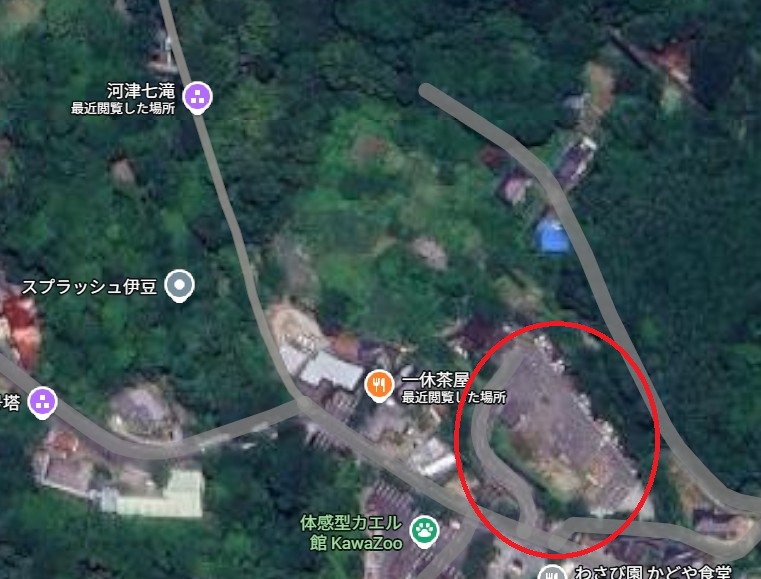Select the わさび園 かどや食堂 restaurant pin
Viewport: 761px width, 579px height.
click(552, 573)
